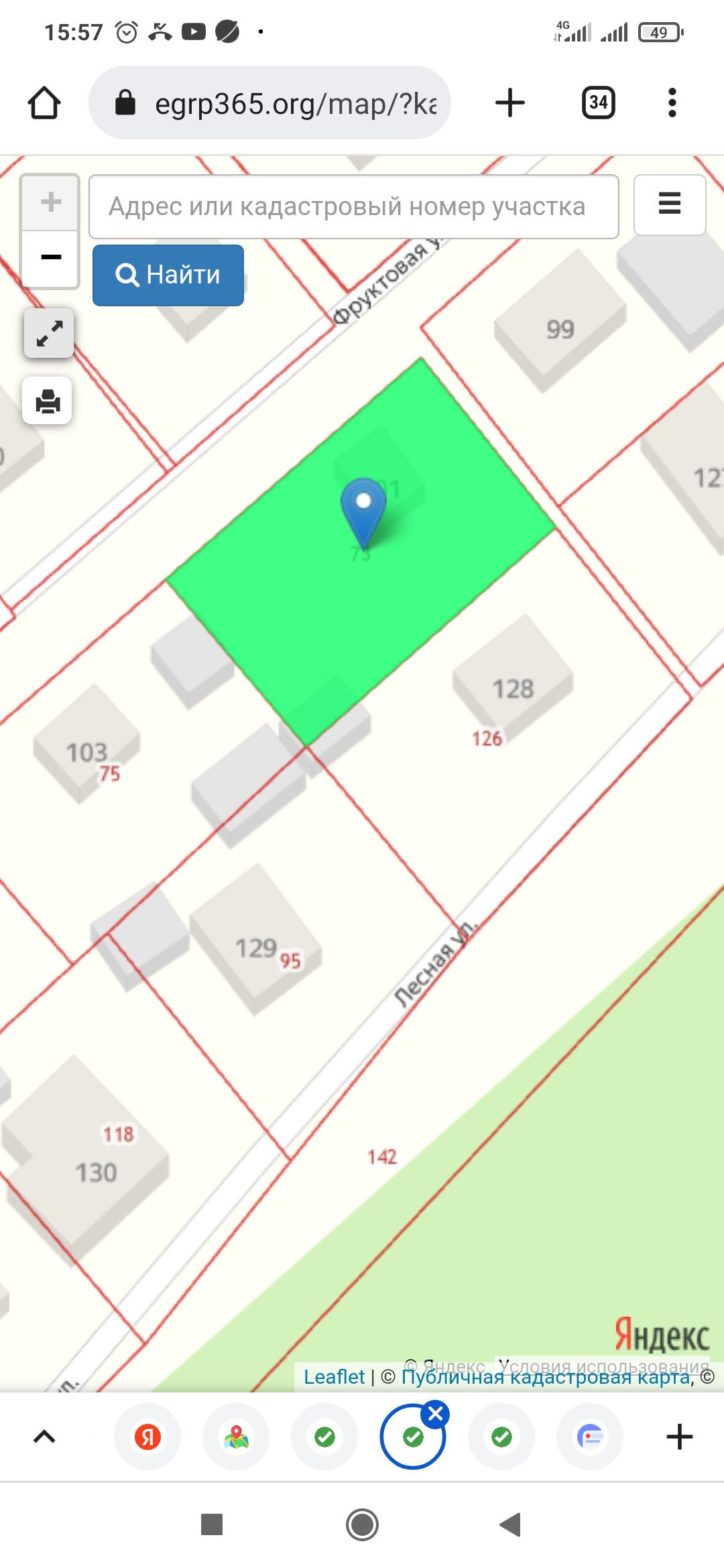Image resolution: width=724 pixels, height=1568 pixels.
Task: Close the current tab in the strip
Action: point(436,1414)
